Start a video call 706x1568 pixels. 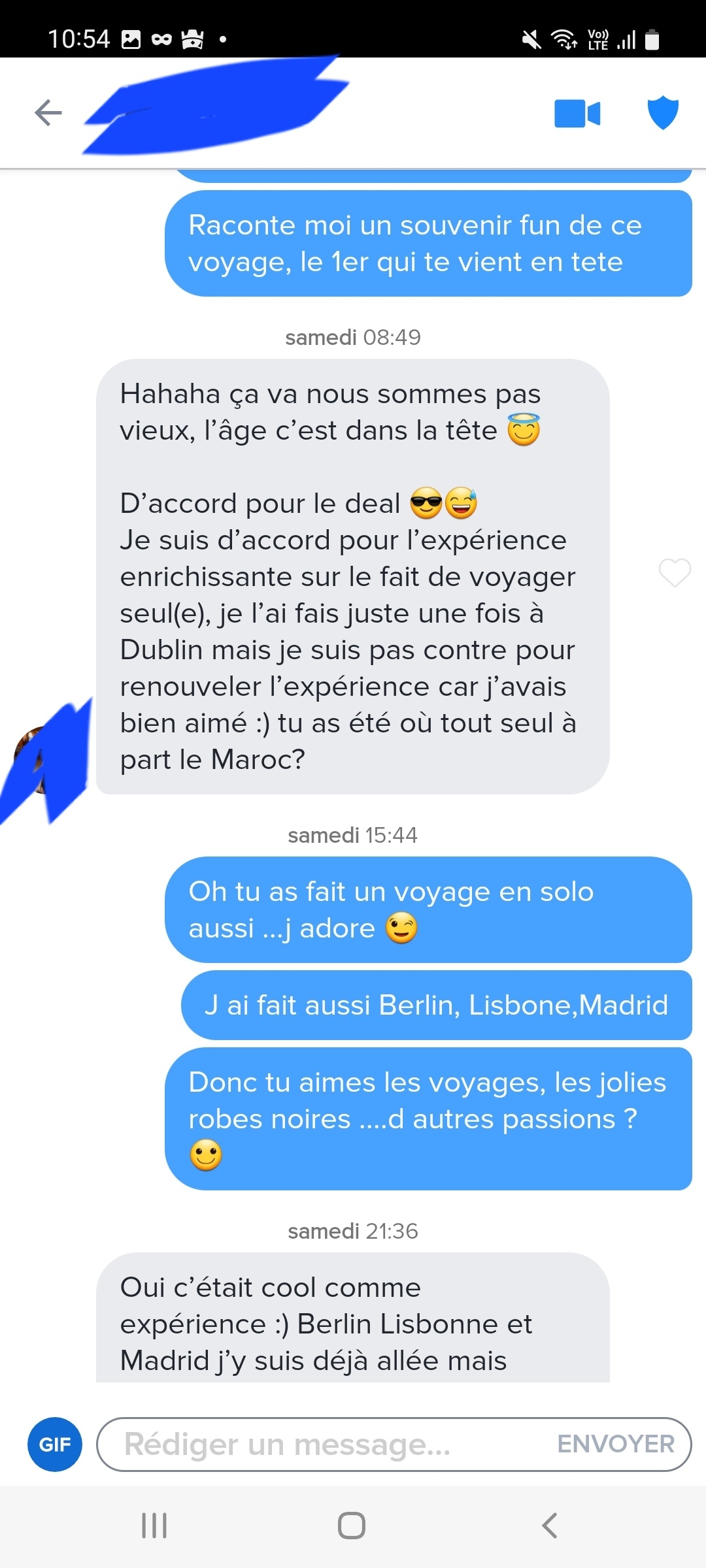[x=577, y=113]
